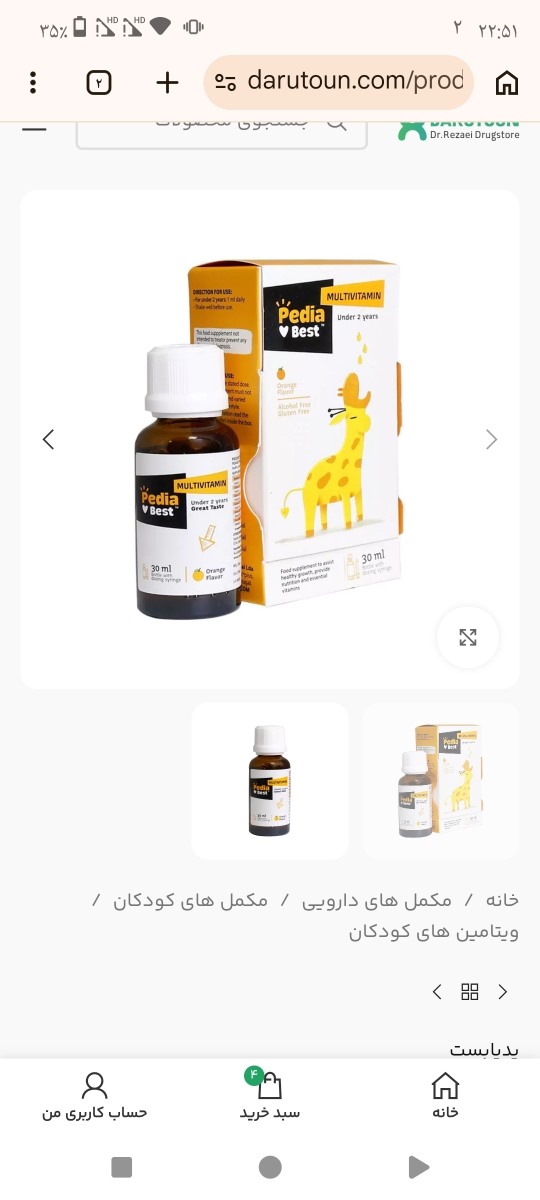Show the next product image
Image resolution: width=540 pixels, height=1200 pixels.
pos(491,439)
